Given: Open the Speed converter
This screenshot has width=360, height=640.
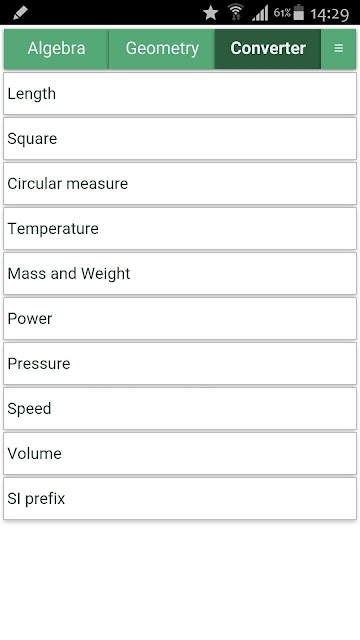Looking at the screenshot, I should [180, 409].
